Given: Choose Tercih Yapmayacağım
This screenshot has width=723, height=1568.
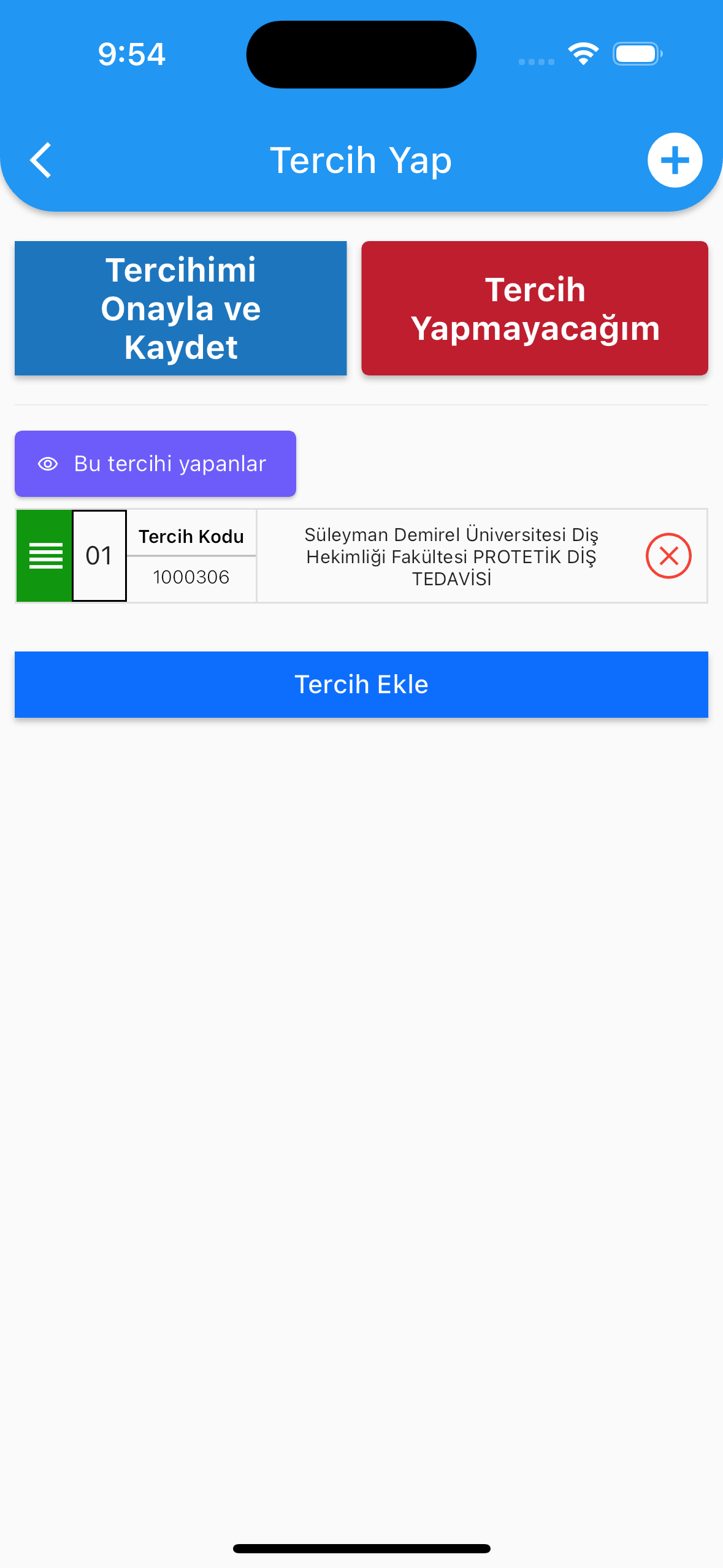Looking at the screenshot, I should [535, 308].
